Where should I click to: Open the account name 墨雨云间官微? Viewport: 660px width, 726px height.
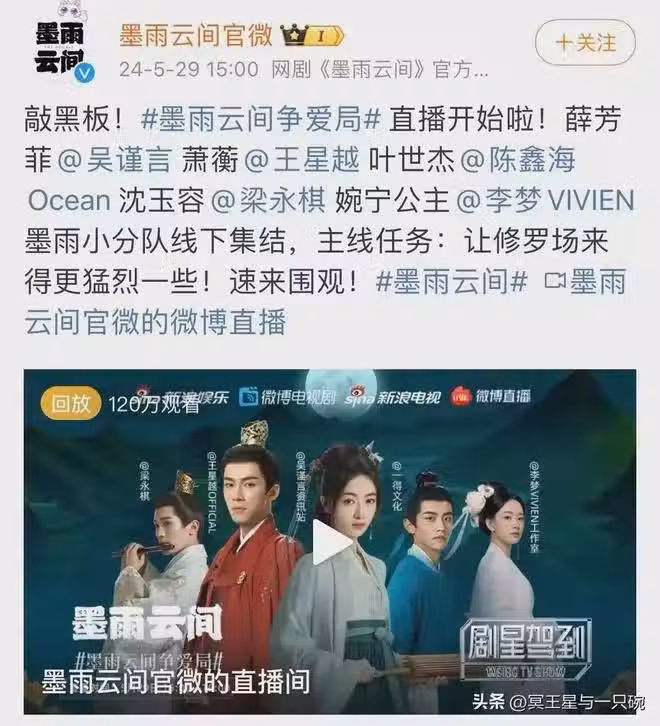tap(196, 35)
